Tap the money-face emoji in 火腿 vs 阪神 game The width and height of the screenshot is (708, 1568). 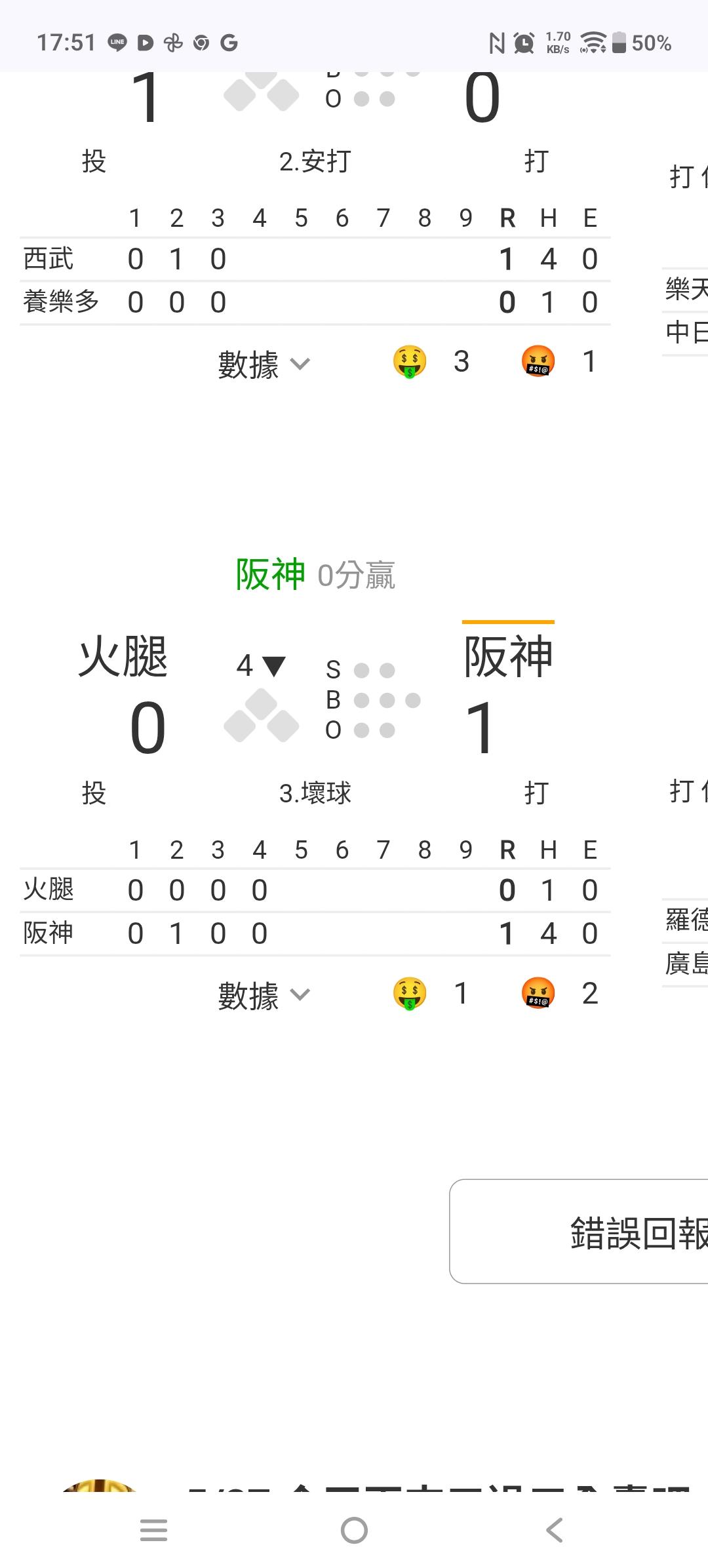pyautogui.click(x=410, y=994)
